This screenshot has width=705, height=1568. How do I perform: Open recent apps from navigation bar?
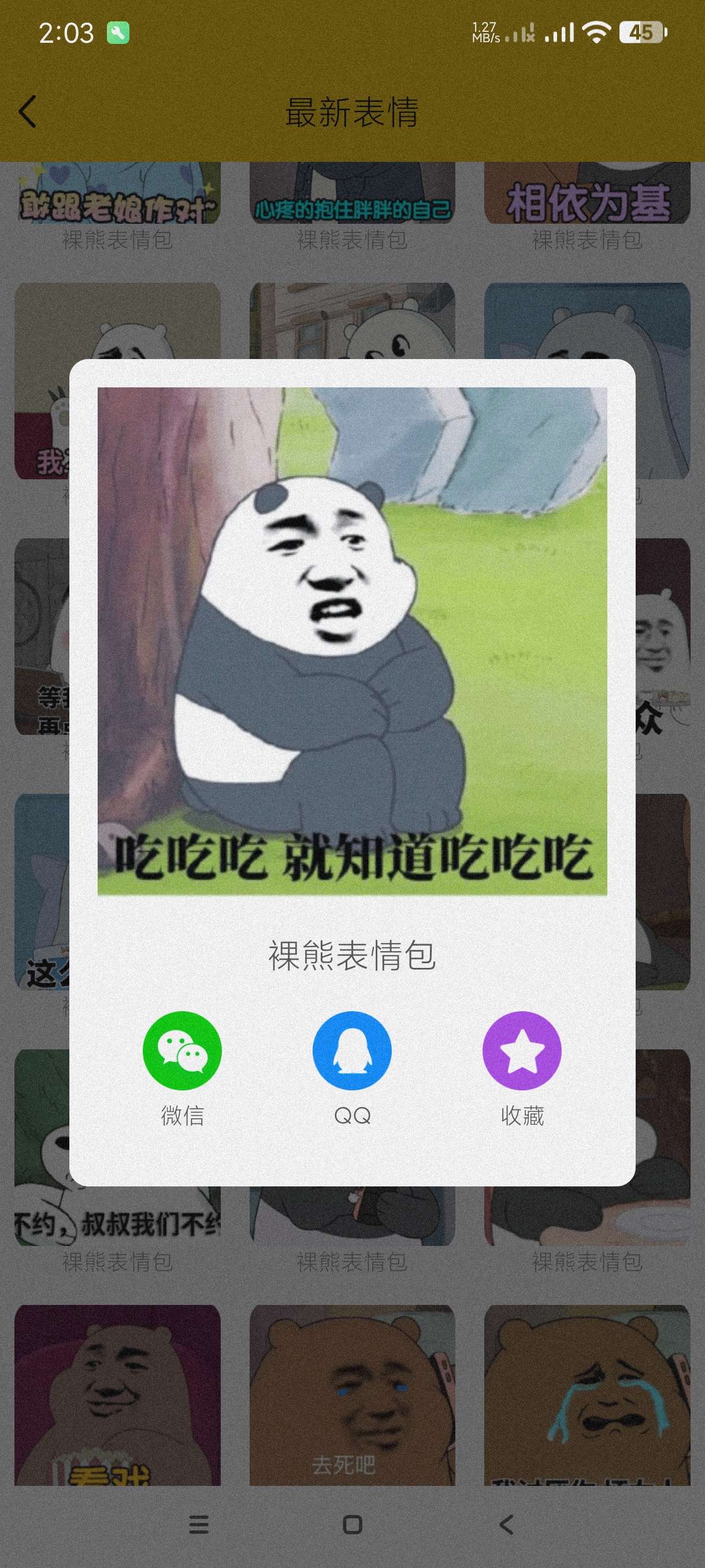199,1524
